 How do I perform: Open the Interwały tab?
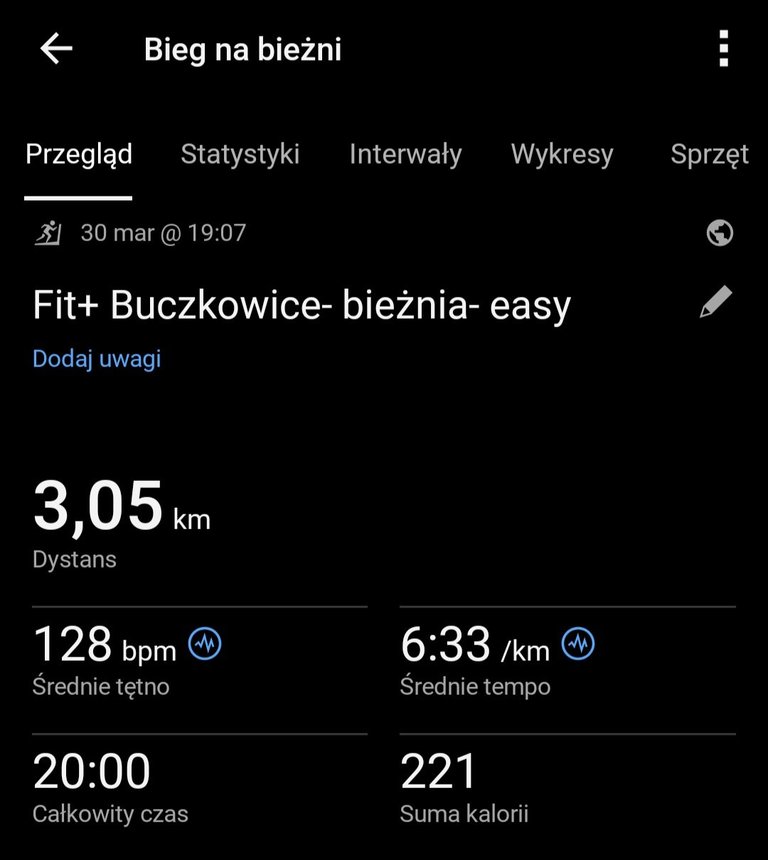click(x=405, y=155)
